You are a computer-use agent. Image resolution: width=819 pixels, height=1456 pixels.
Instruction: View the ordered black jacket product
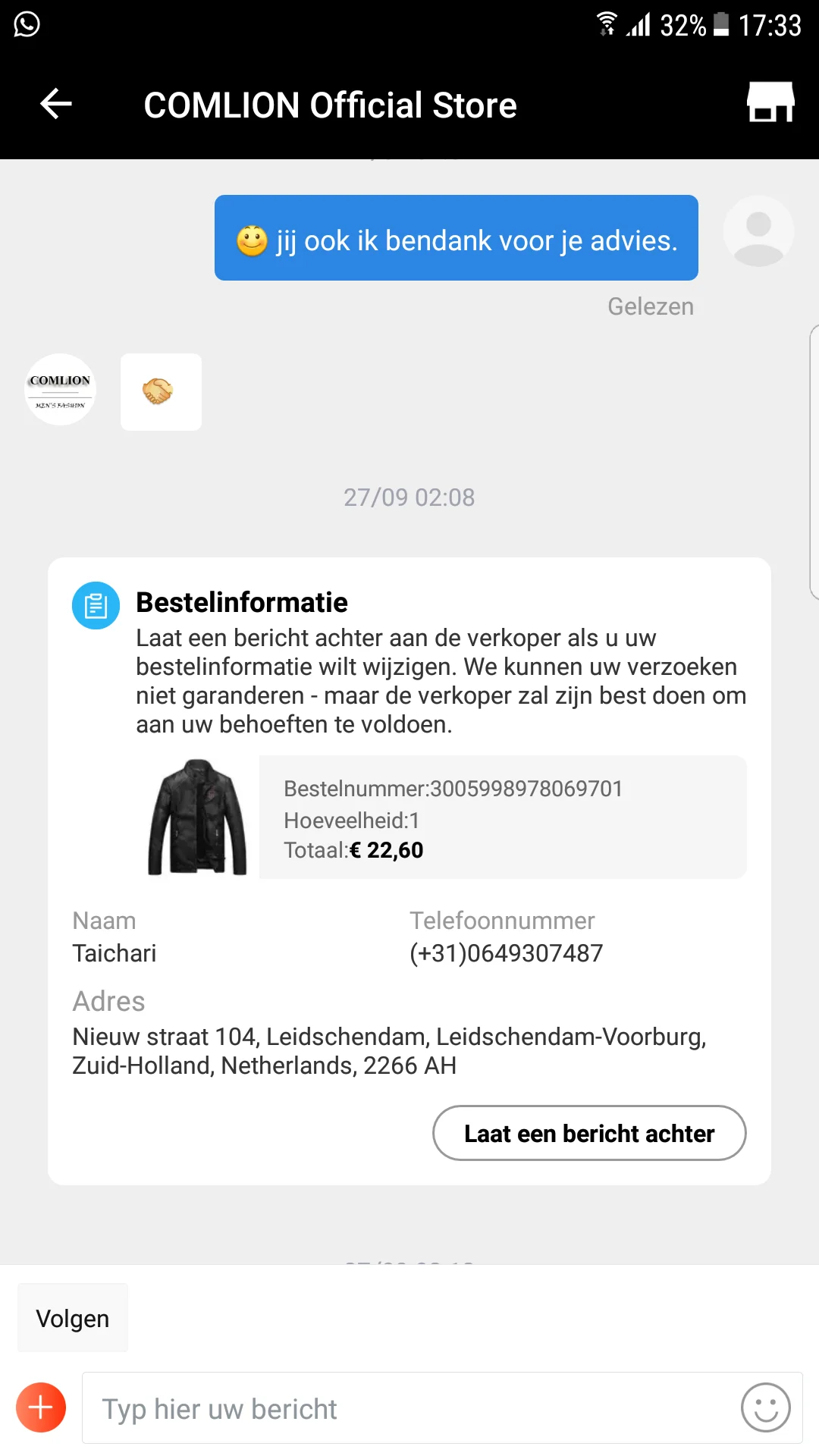click(x=197, y=817)
